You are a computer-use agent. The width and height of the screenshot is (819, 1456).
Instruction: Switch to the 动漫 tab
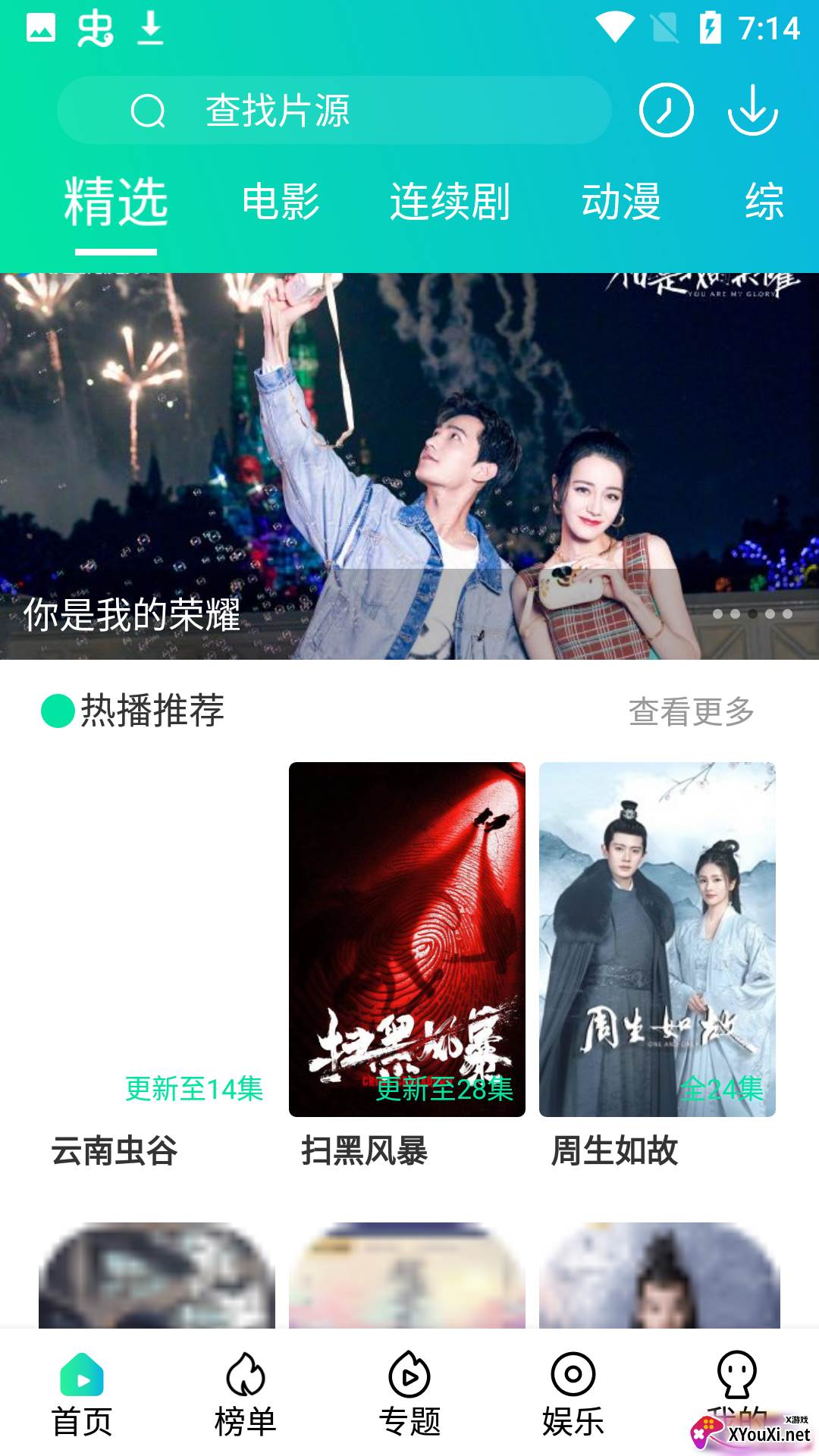621,202
